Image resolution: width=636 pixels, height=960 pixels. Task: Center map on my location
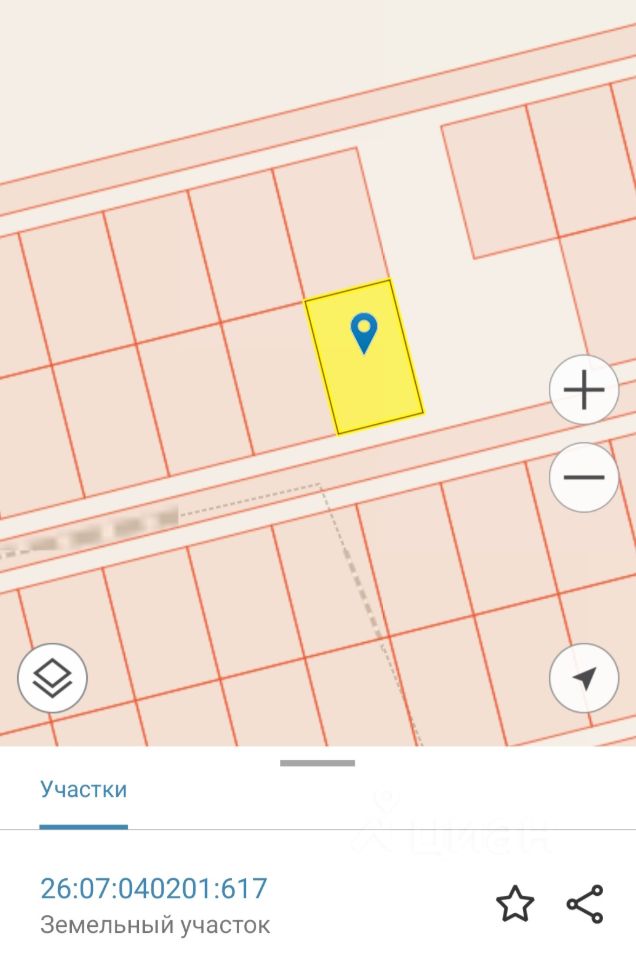[x=584, y=678]
